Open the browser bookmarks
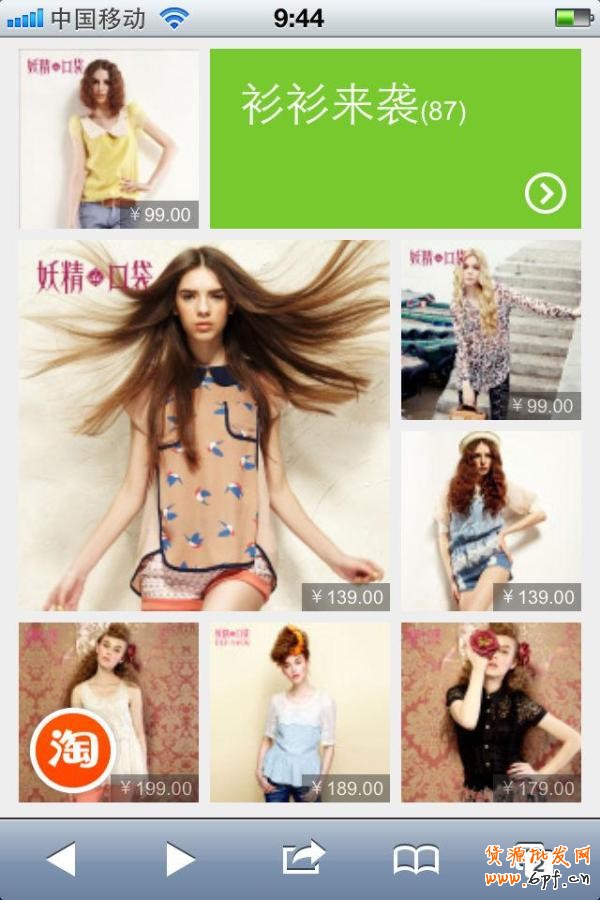This screenshot has width=600, height=900. tap(416, 858)
